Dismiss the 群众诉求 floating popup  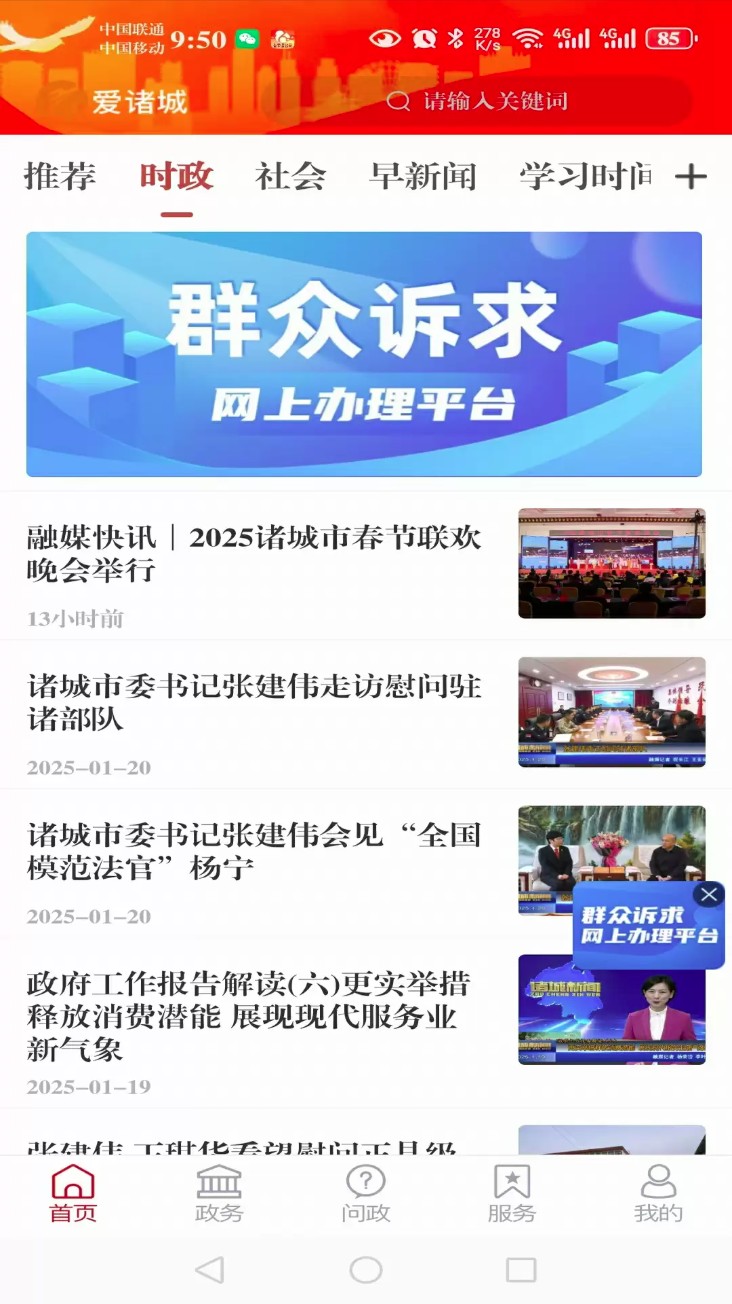[x=710, y=895]
